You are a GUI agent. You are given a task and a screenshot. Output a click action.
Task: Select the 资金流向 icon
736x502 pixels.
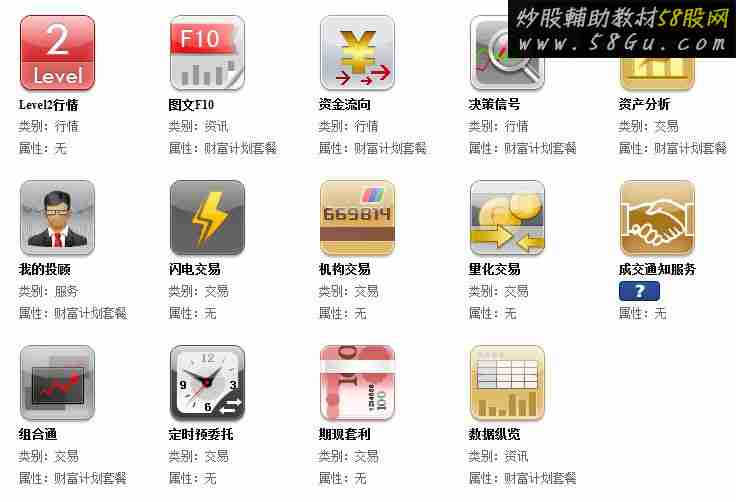pyautogui.click(x=357, y=53)
